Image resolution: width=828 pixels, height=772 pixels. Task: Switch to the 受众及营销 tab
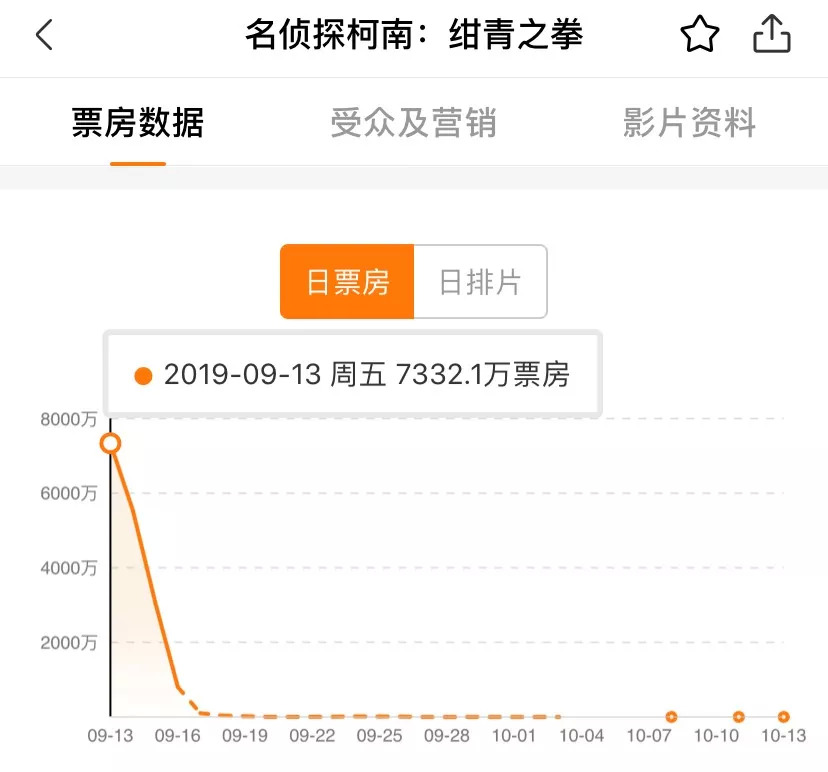point(413,124)
